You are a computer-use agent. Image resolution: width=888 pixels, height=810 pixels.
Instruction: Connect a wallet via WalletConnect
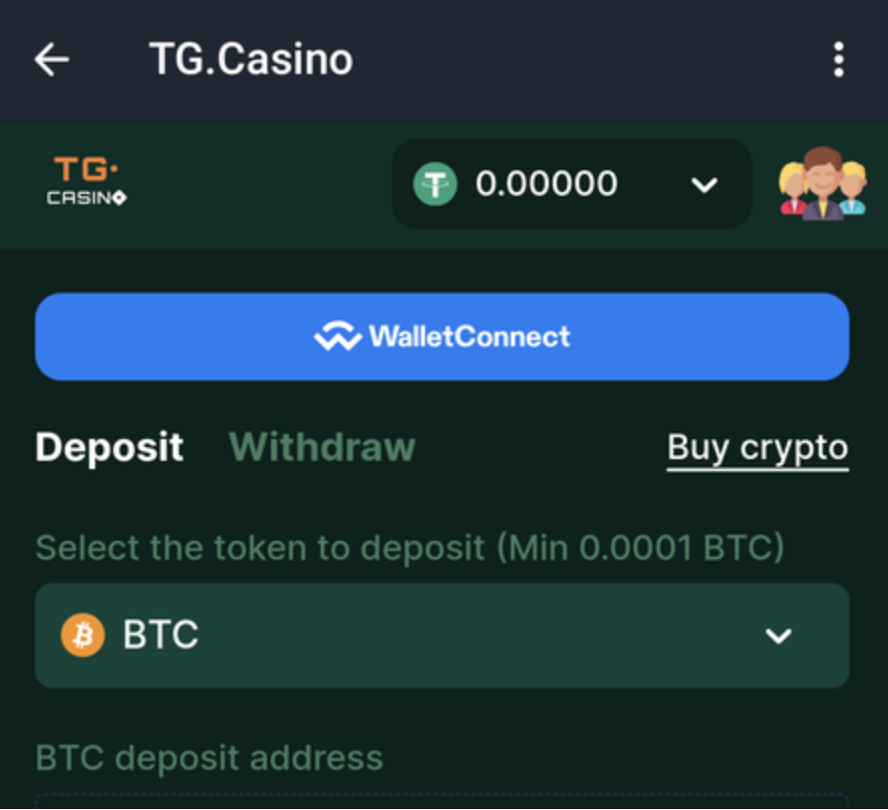click(x=442, y=336)
